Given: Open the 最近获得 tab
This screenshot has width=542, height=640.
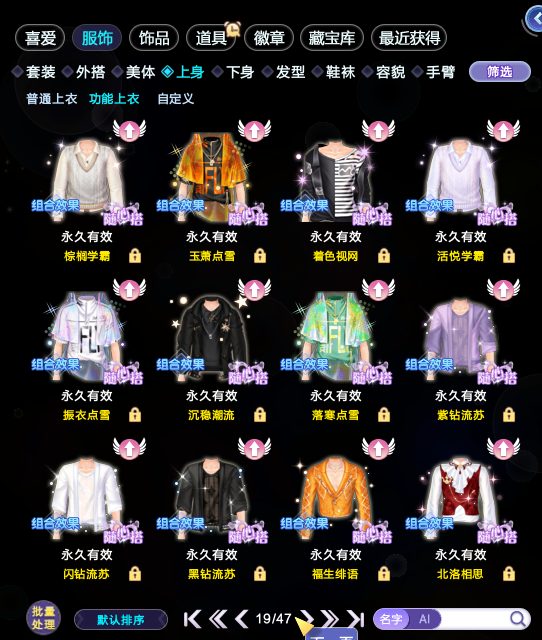Looking at the screenshot, I should point(409,38).
